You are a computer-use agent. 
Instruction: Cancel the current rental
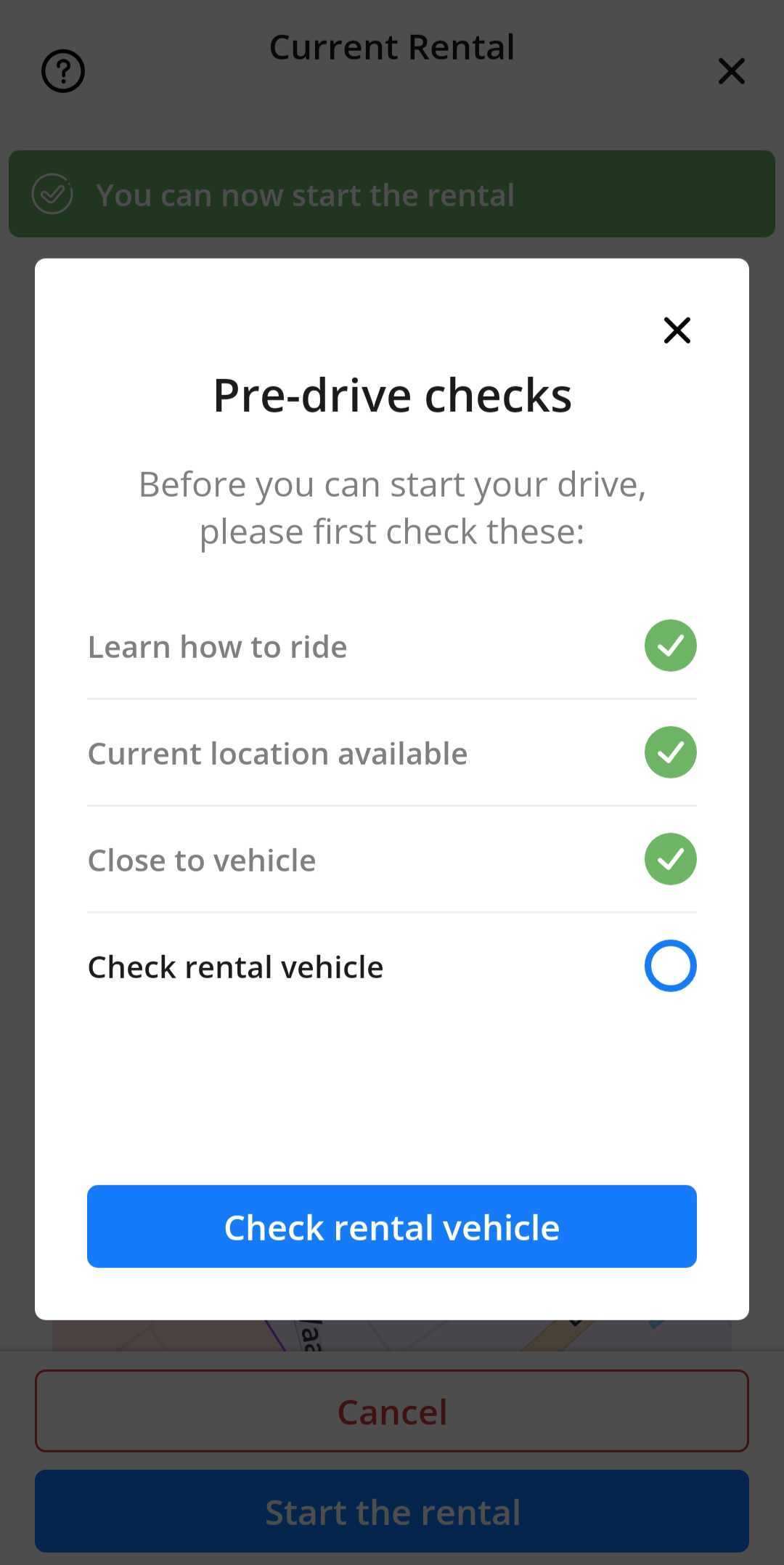click(x=392, y=1411)
